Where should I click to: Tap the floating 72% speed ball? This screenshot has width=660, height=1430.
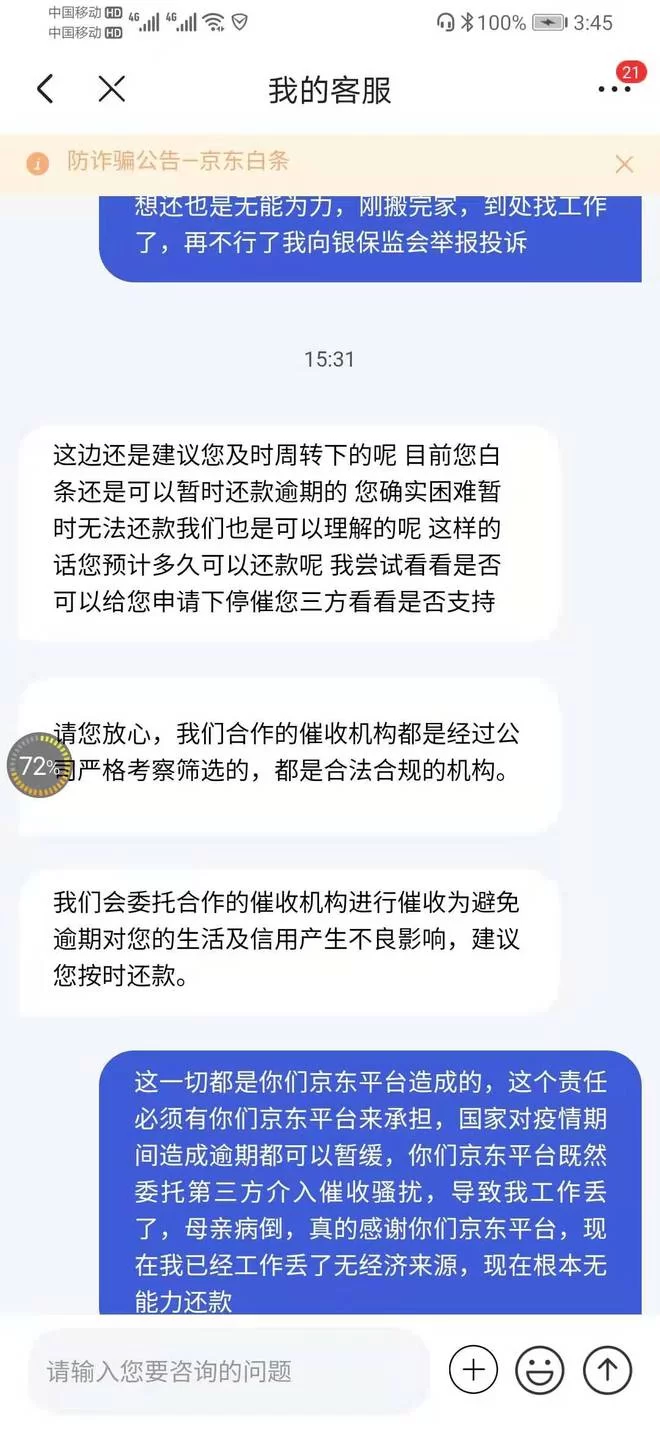[38, 767]
